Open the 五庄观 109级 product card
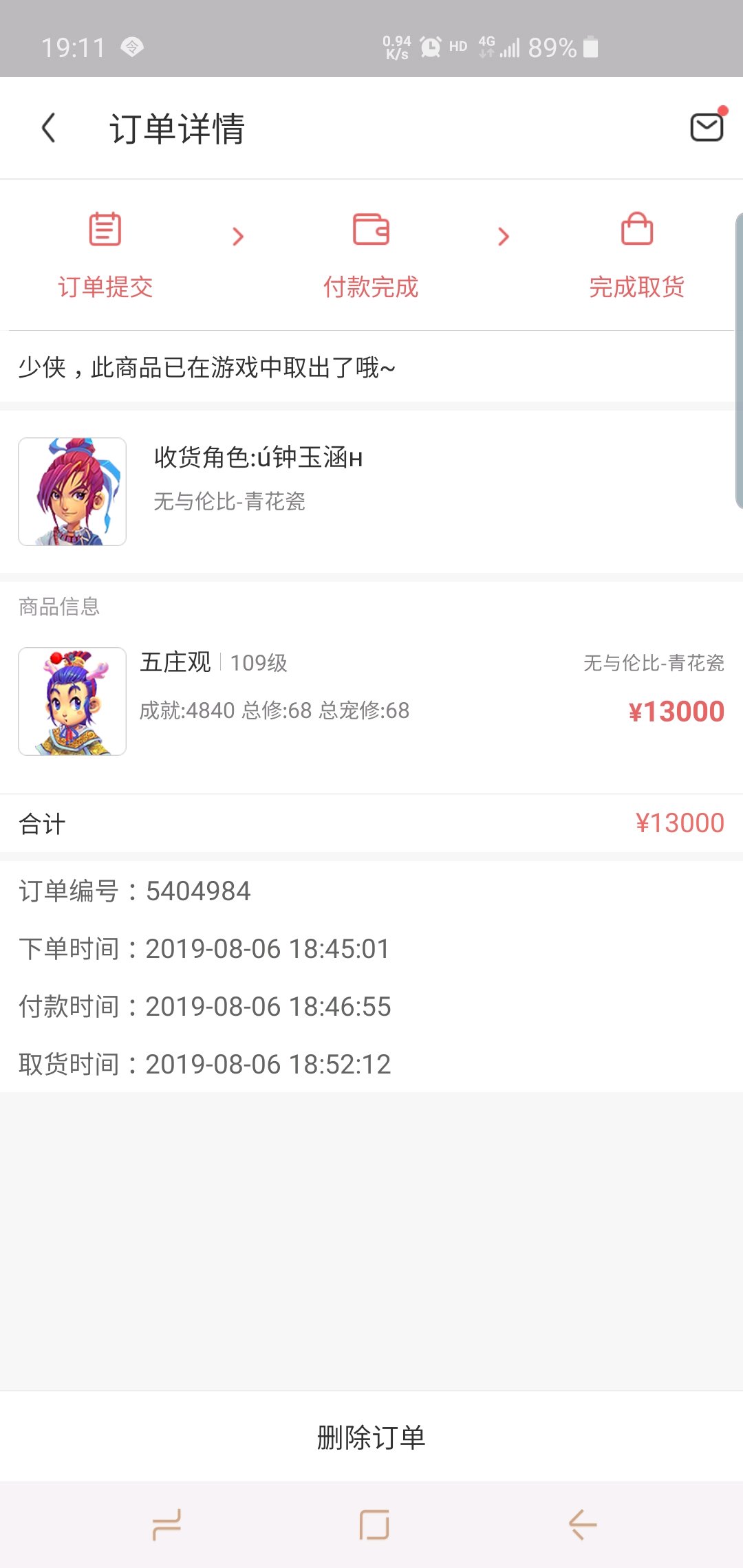743x1568 pixels. coord(371,701)
